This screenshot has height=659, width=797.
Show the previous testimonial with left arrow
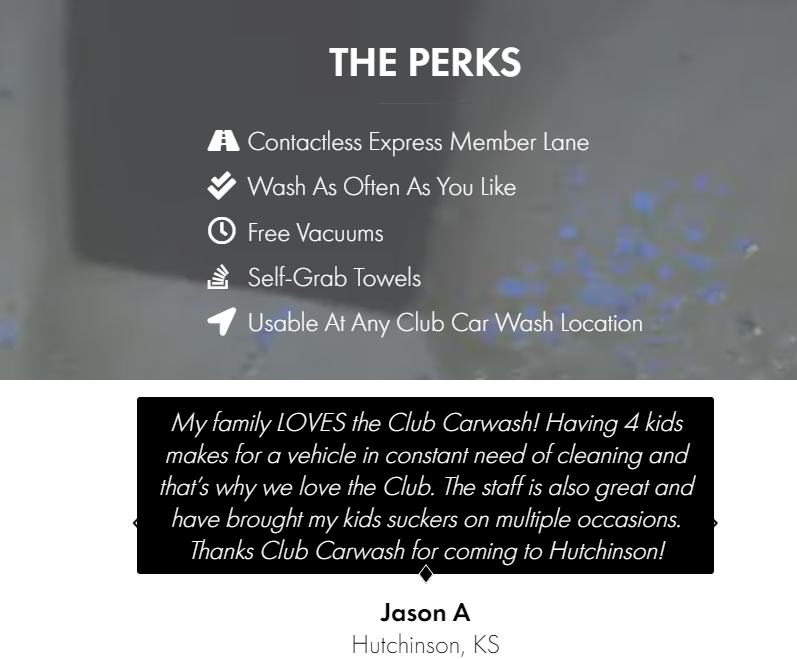pos(135,522)
